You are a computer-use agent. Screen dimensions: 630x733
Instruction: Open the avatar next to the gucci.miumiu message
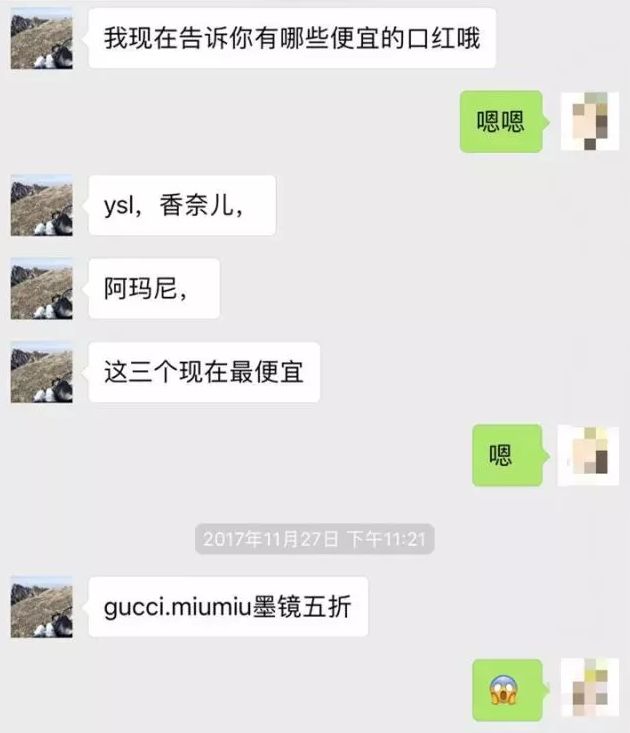pos(41,607)
